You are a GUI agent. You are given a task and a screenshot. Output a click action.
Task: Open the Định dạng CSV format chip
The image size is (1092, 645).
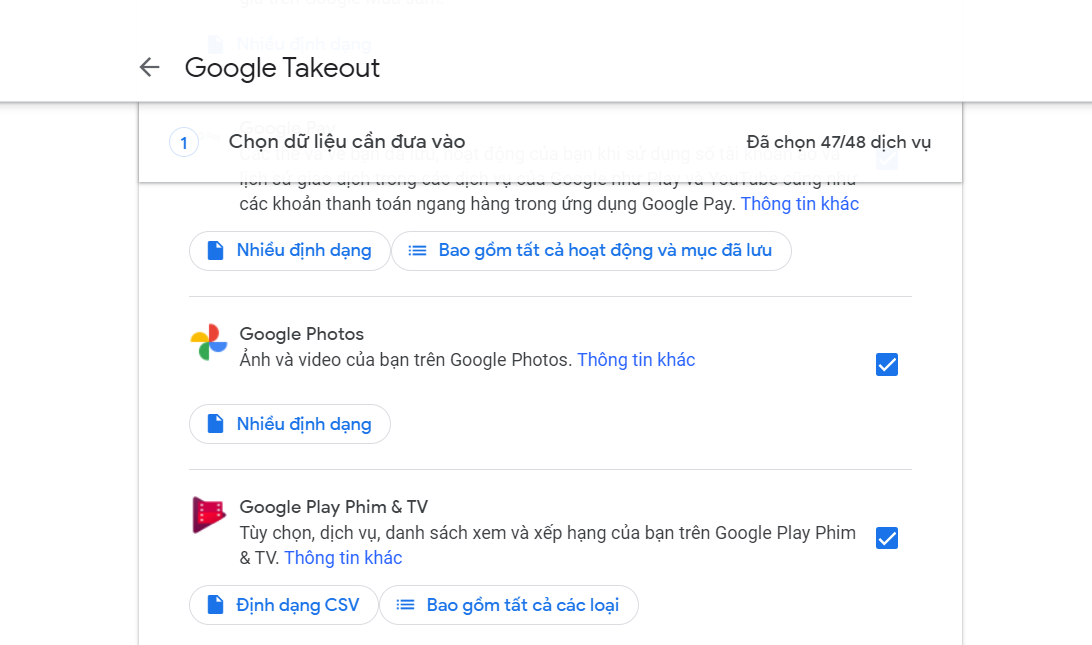coord(282,605)
